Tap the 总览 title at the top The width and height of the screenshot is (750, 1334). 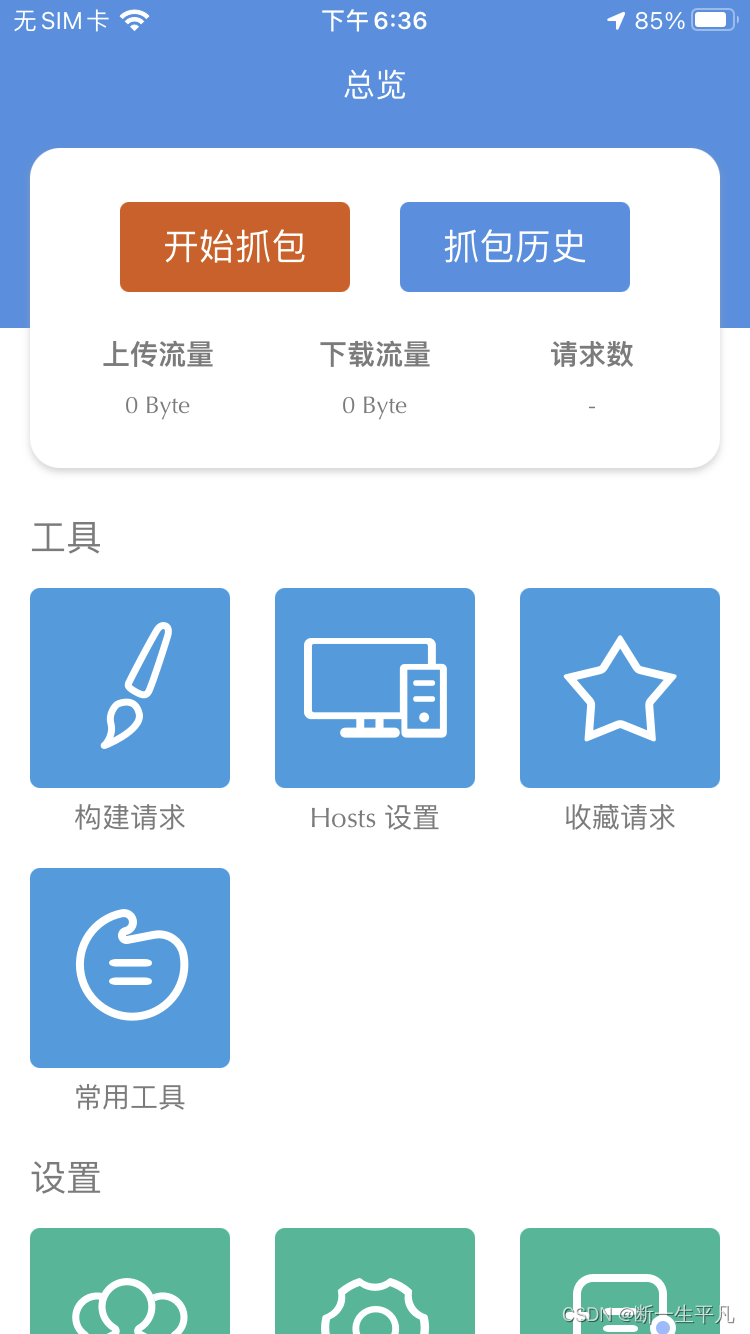tap(374, 86)
